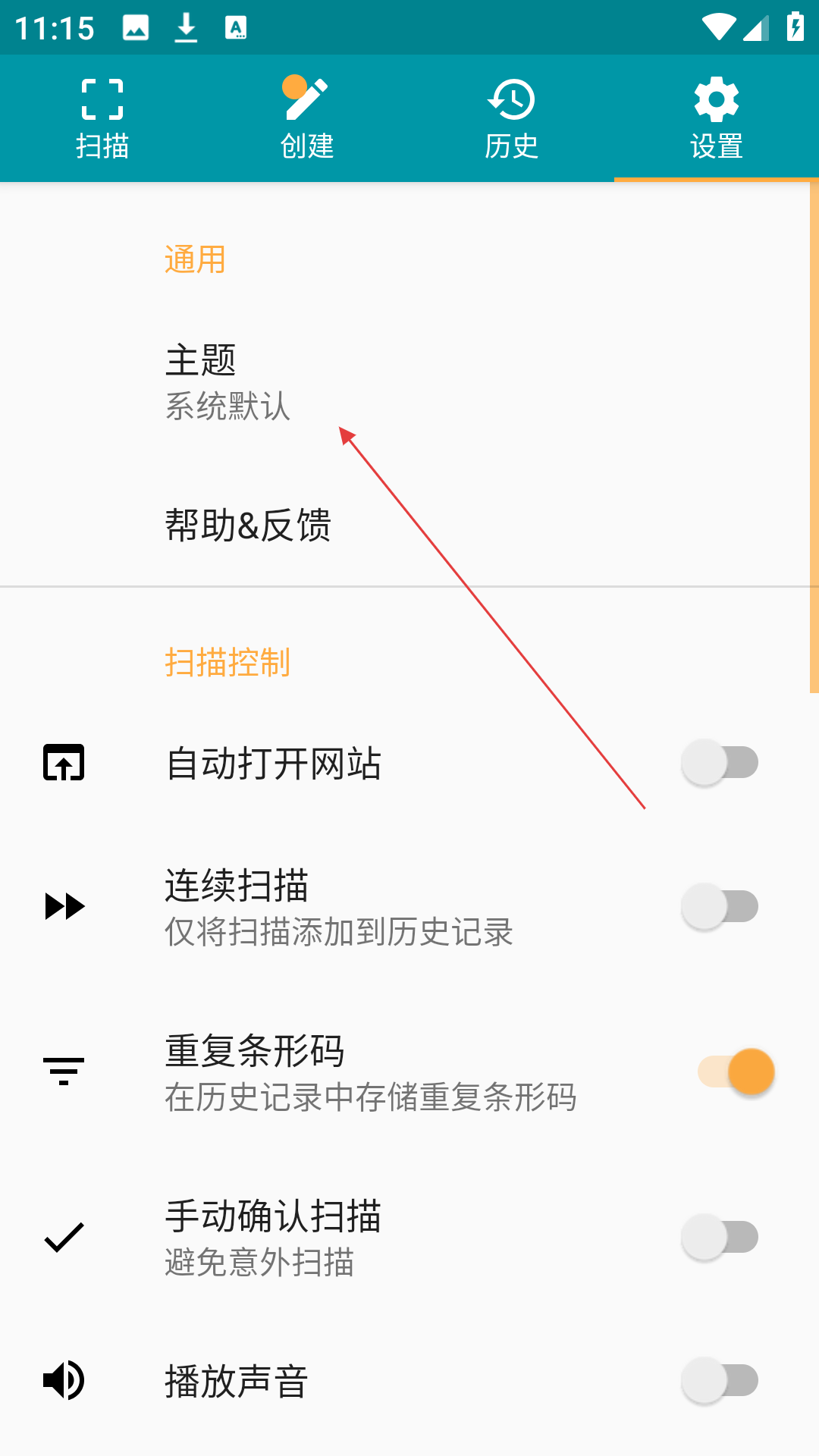Viewport: 819px width, 1456px height.
Task: Switch to the 创建 tab
Action: 307,119
